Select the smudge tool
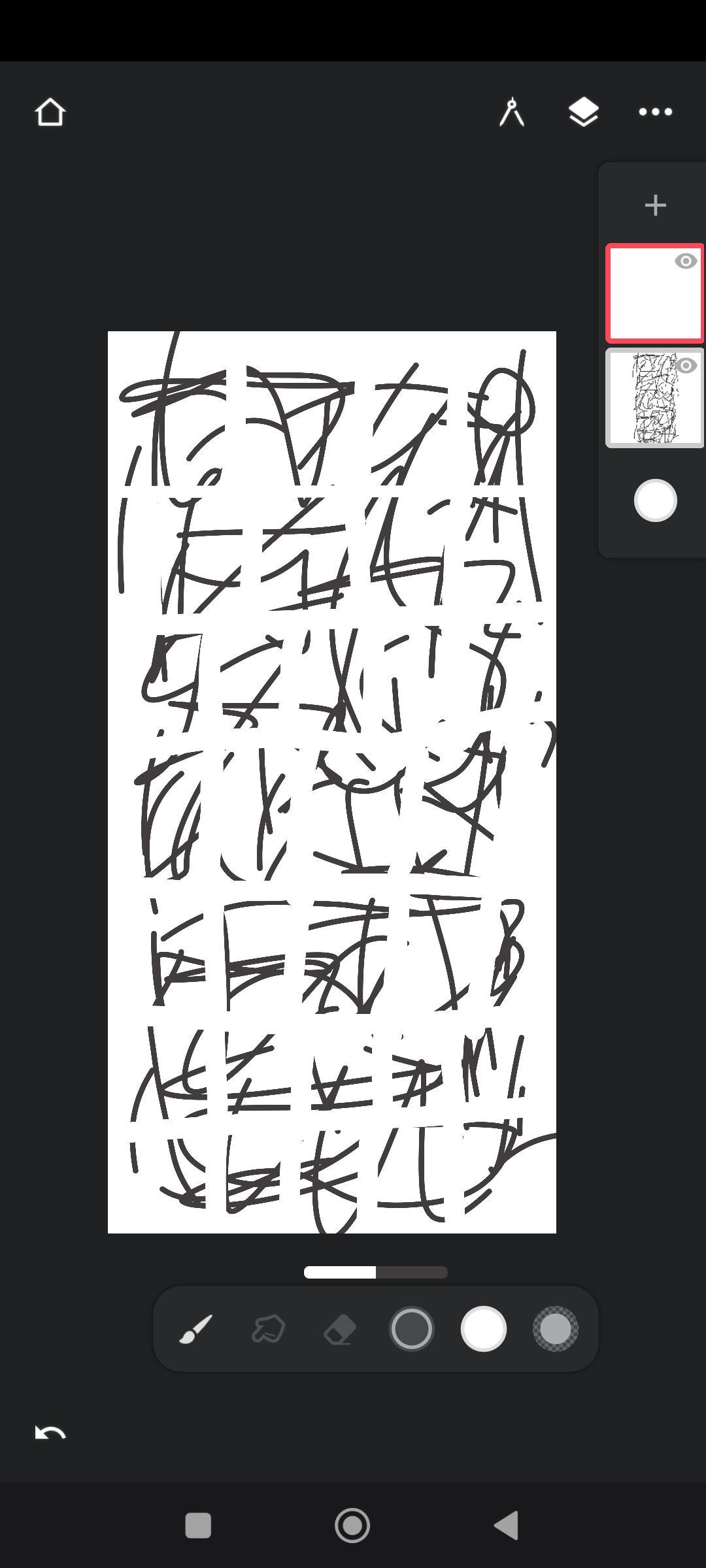This screenshot has width=706, height=1568. [268, 1329]
